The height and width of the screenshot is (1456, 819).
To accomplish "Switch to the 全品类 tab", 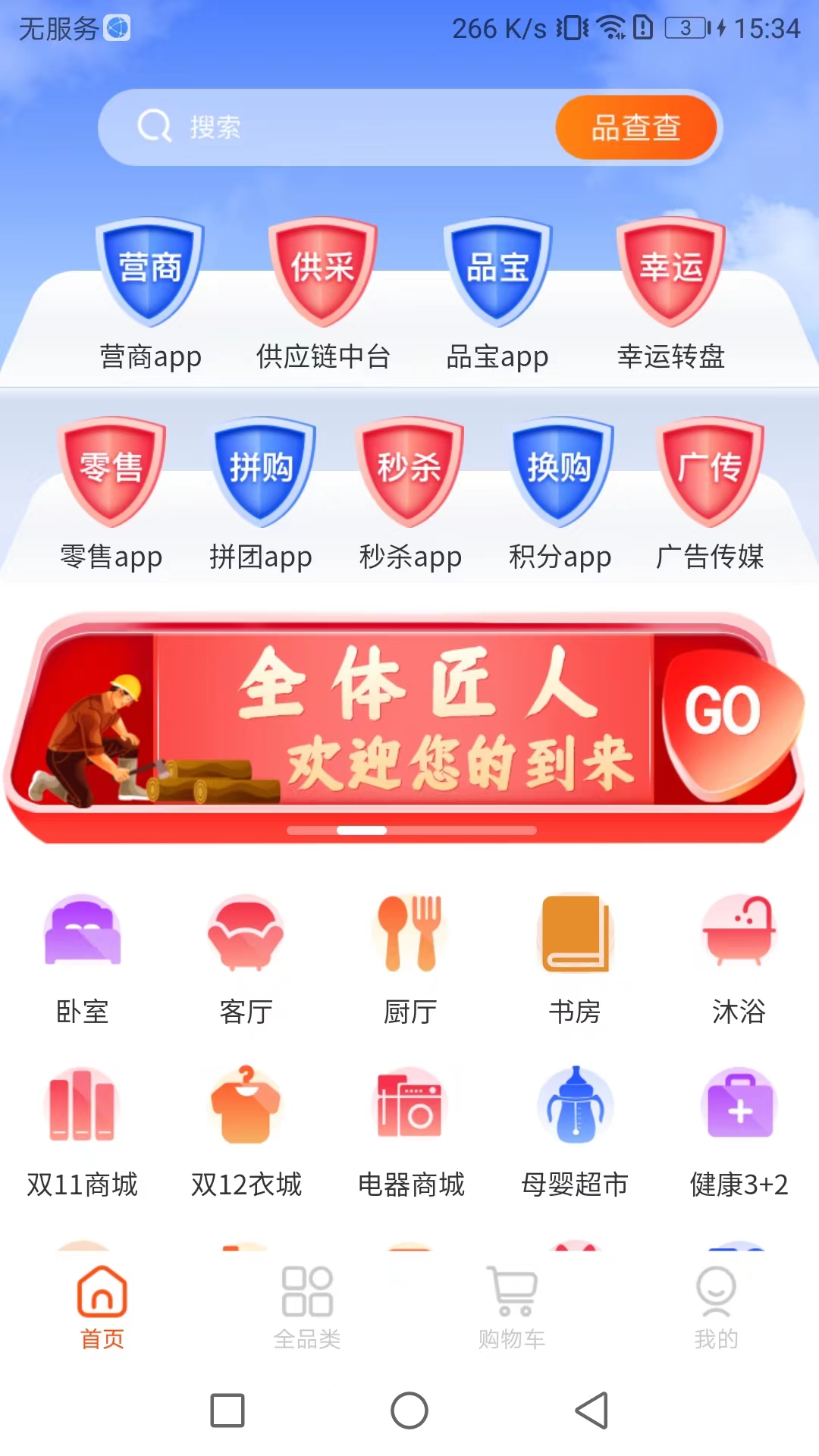I will click(x=307, y=1307).
